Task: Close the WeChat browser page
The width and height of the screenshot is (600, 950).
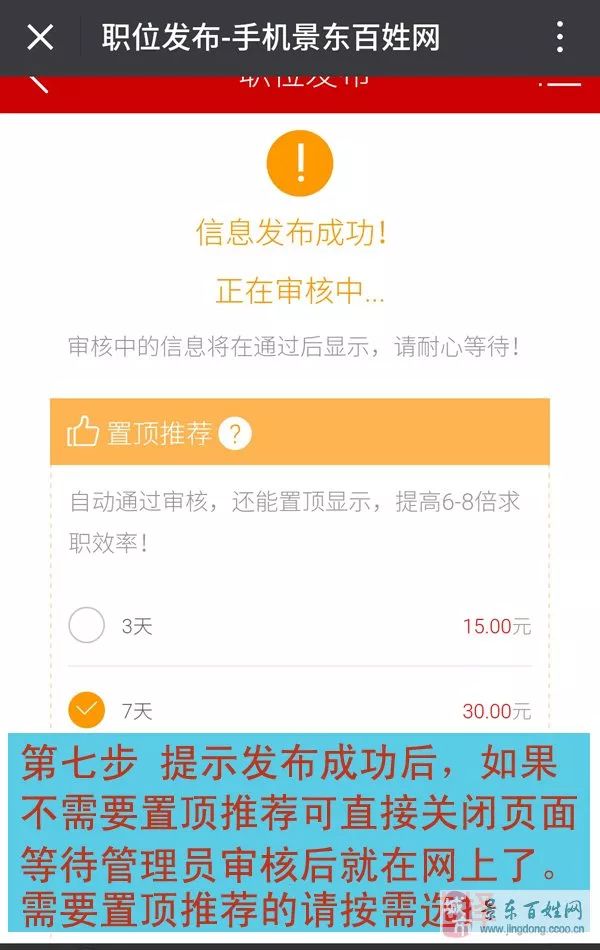Action: tap(40, 38)
